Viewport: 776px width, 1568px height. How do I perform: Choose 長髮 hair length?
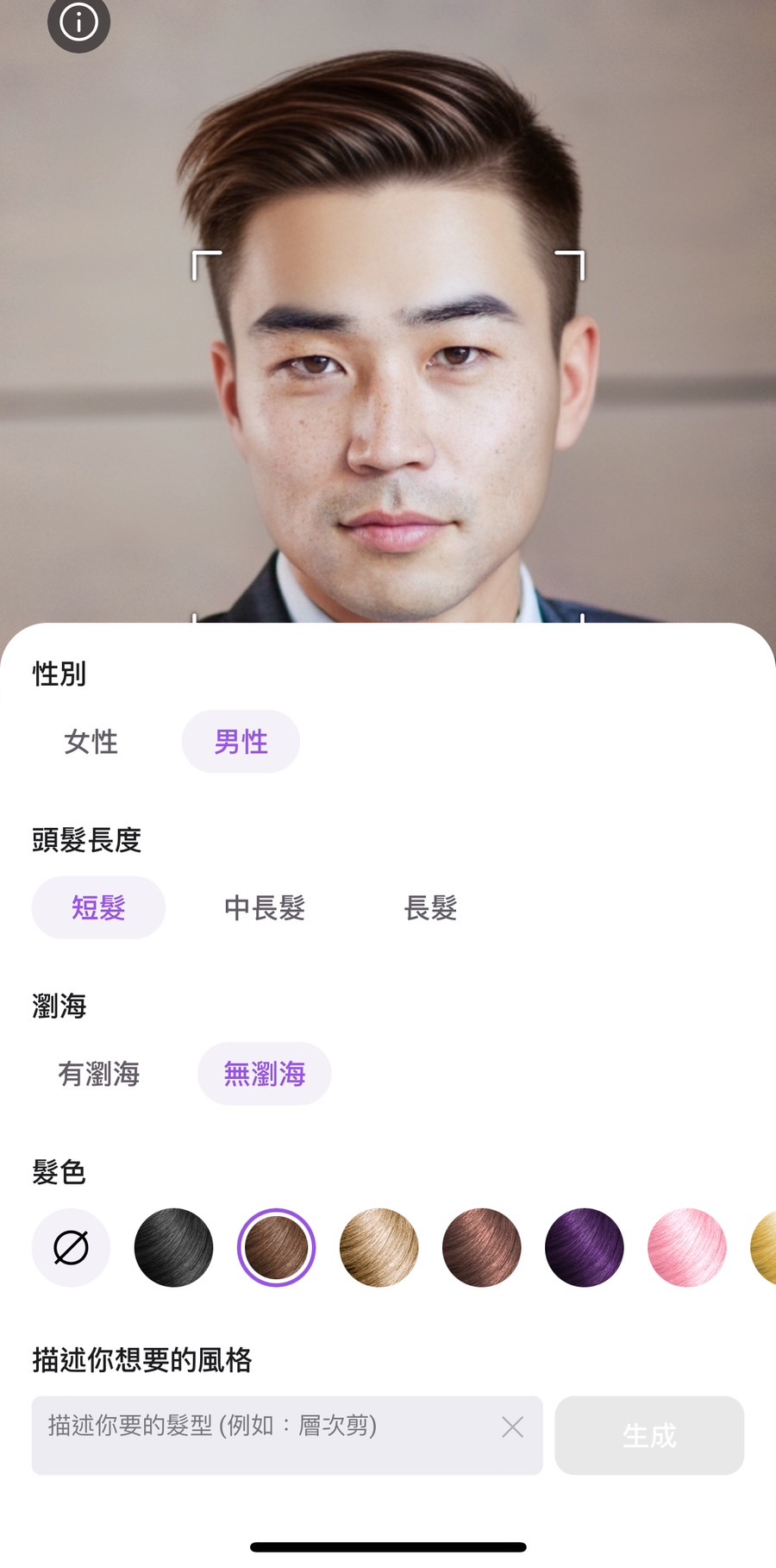430,907
